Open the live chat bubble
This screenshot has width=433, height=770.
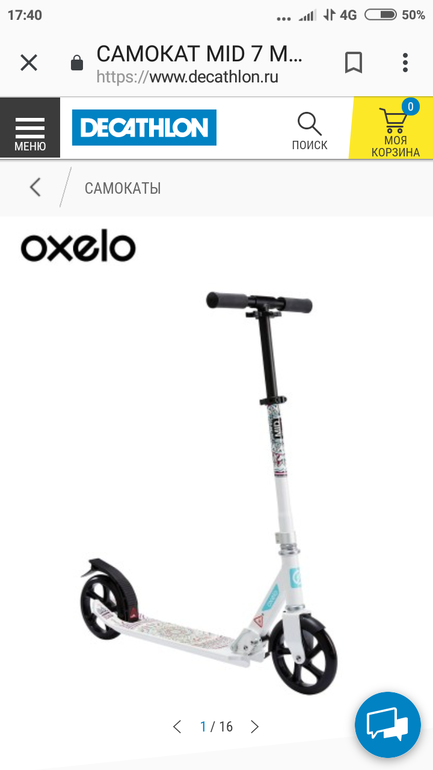click(388, 725)
